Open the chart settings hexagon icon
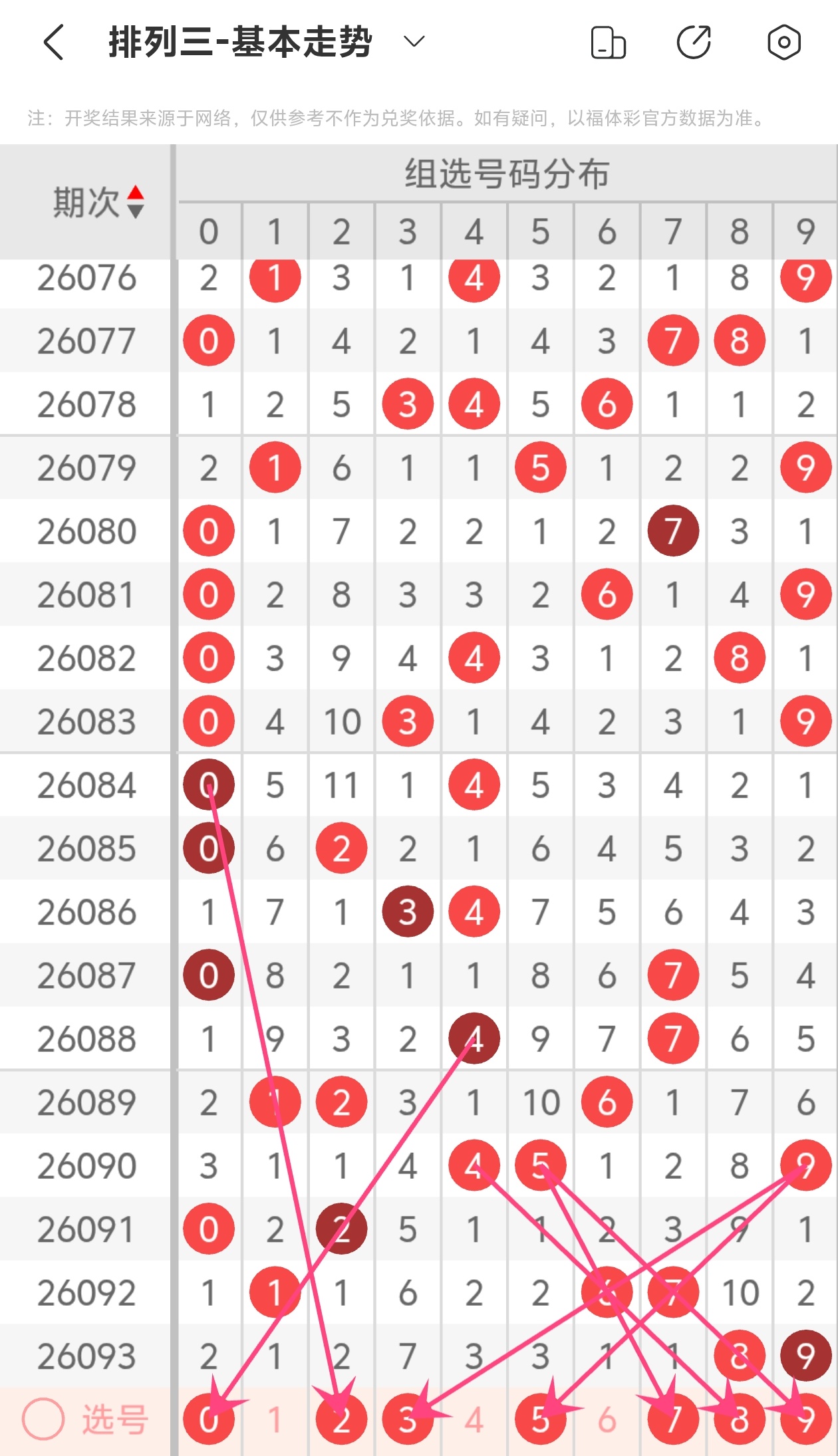The width and height of the screenshot is (838, 1456). (x=783, y=43)
